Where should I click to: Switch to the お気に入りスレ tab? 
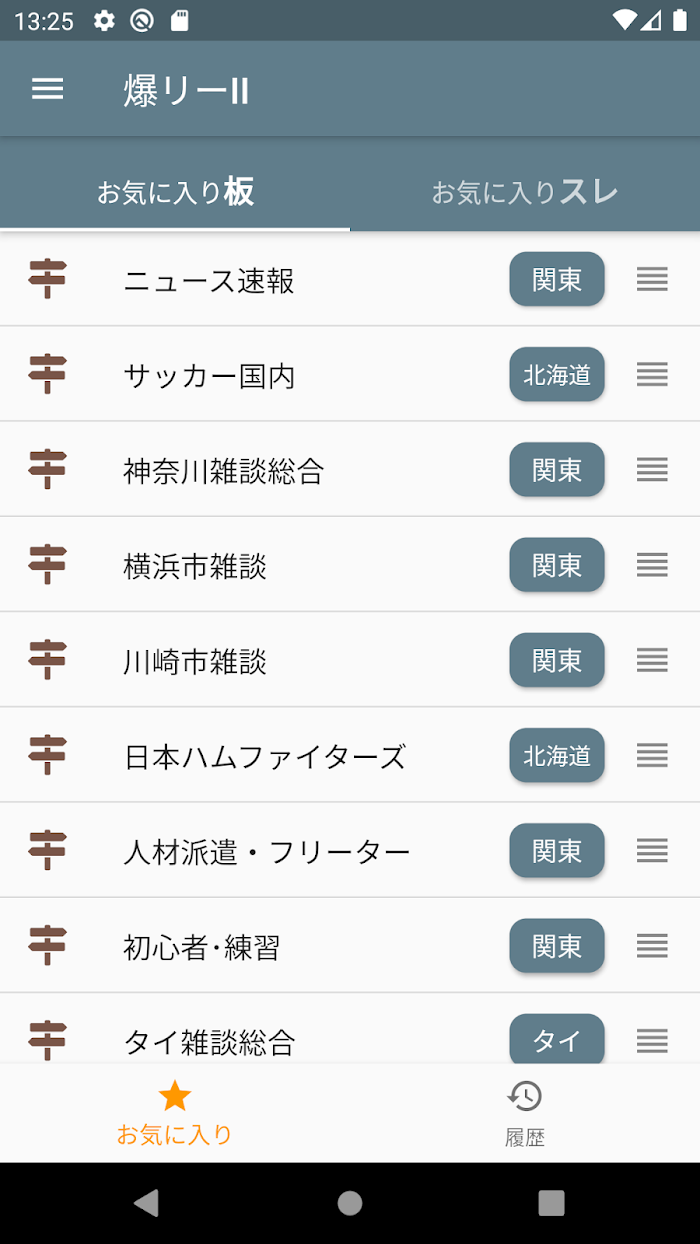click(525, 192)
